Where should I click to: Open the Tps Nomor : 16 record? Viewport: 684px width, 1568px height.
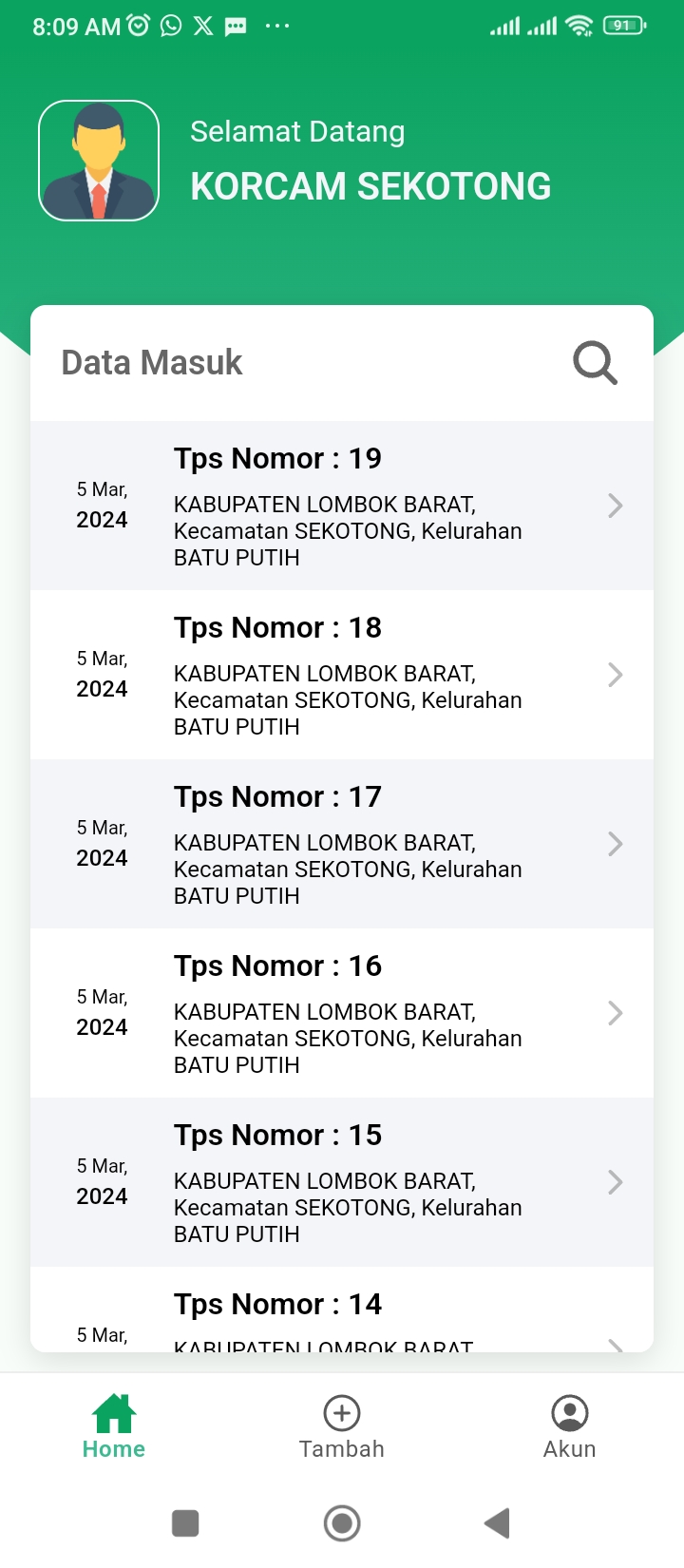342,1013
